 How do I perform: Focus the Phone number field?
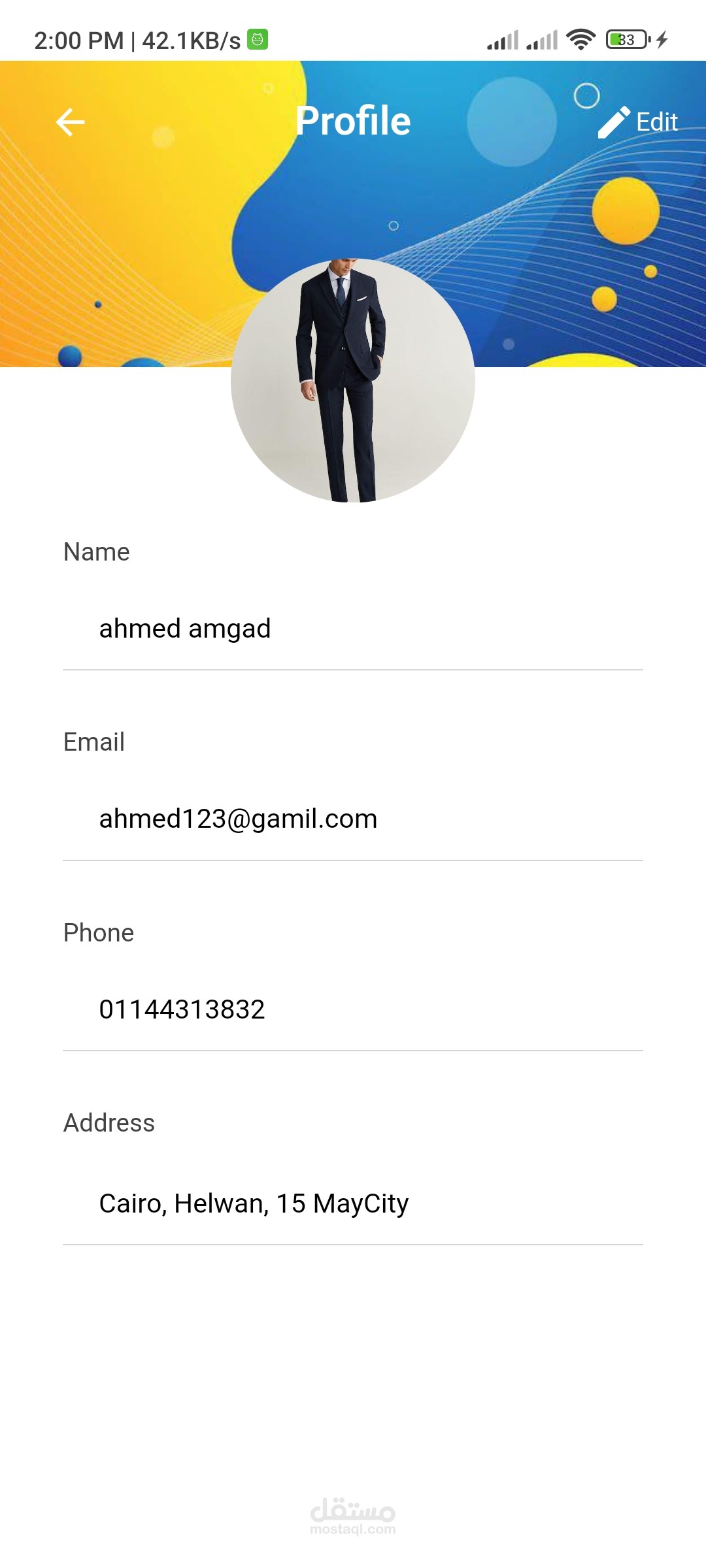coord(353,1009)
